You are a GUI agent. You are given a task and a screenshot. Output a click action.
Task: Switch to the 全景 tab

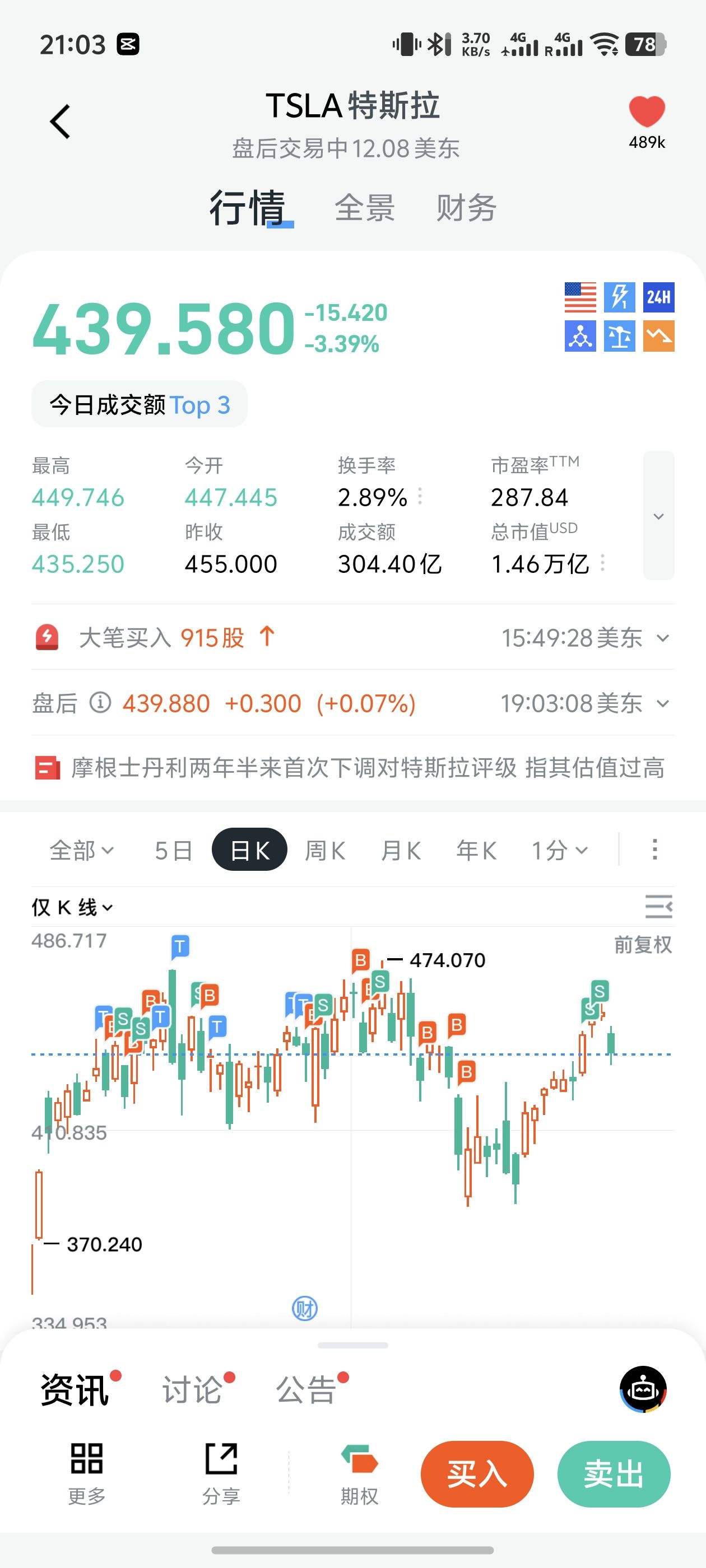pos(364,208)
